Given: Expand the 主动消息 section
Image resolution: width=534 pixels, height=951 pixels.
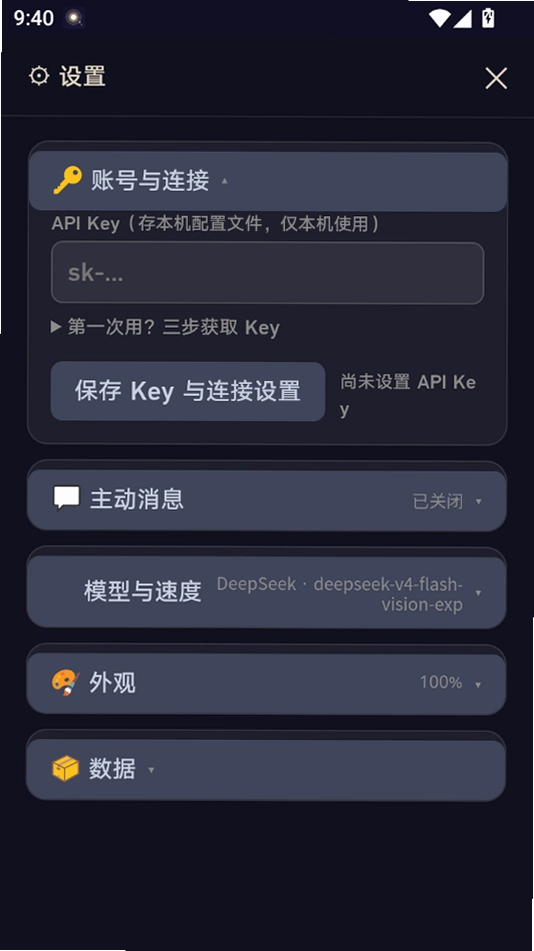Looking at the screenshot, I should (x=266, y=500).
